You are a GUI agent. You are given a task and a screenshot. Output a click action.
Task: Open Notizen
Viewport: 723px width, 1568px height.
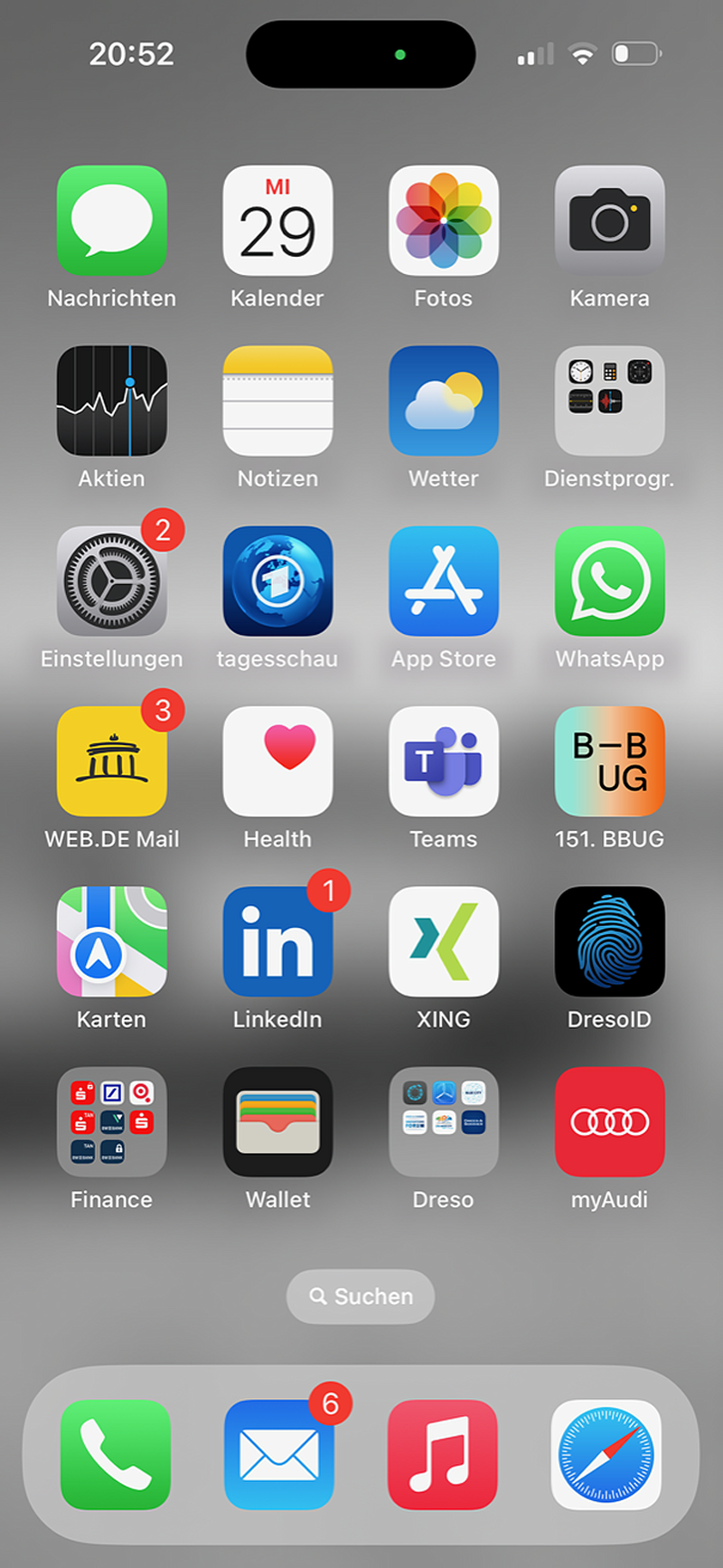(x=277, y=401)
